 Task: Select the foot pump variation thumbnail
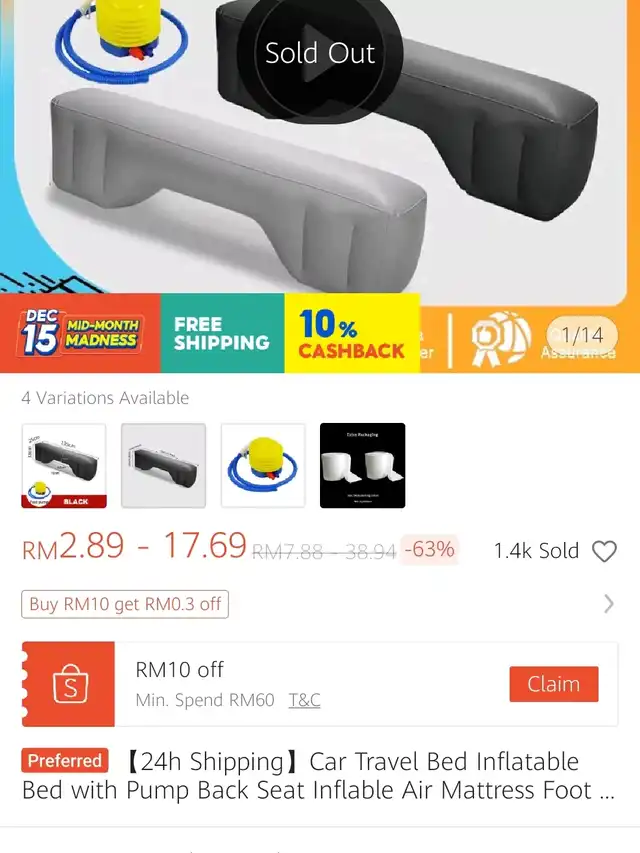point(263,465)
